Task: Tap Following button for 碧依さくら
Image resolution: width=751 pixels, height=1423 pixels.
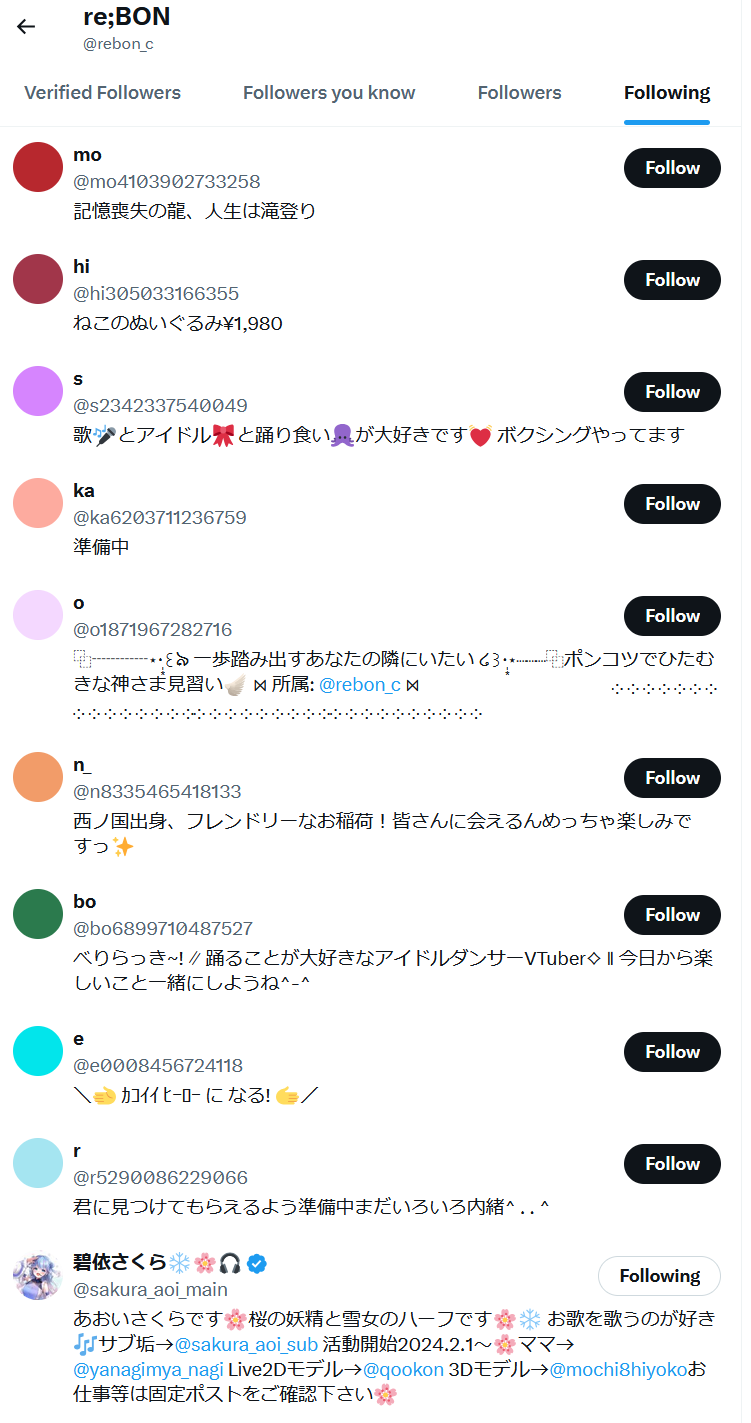Action: click(659, 1276)
